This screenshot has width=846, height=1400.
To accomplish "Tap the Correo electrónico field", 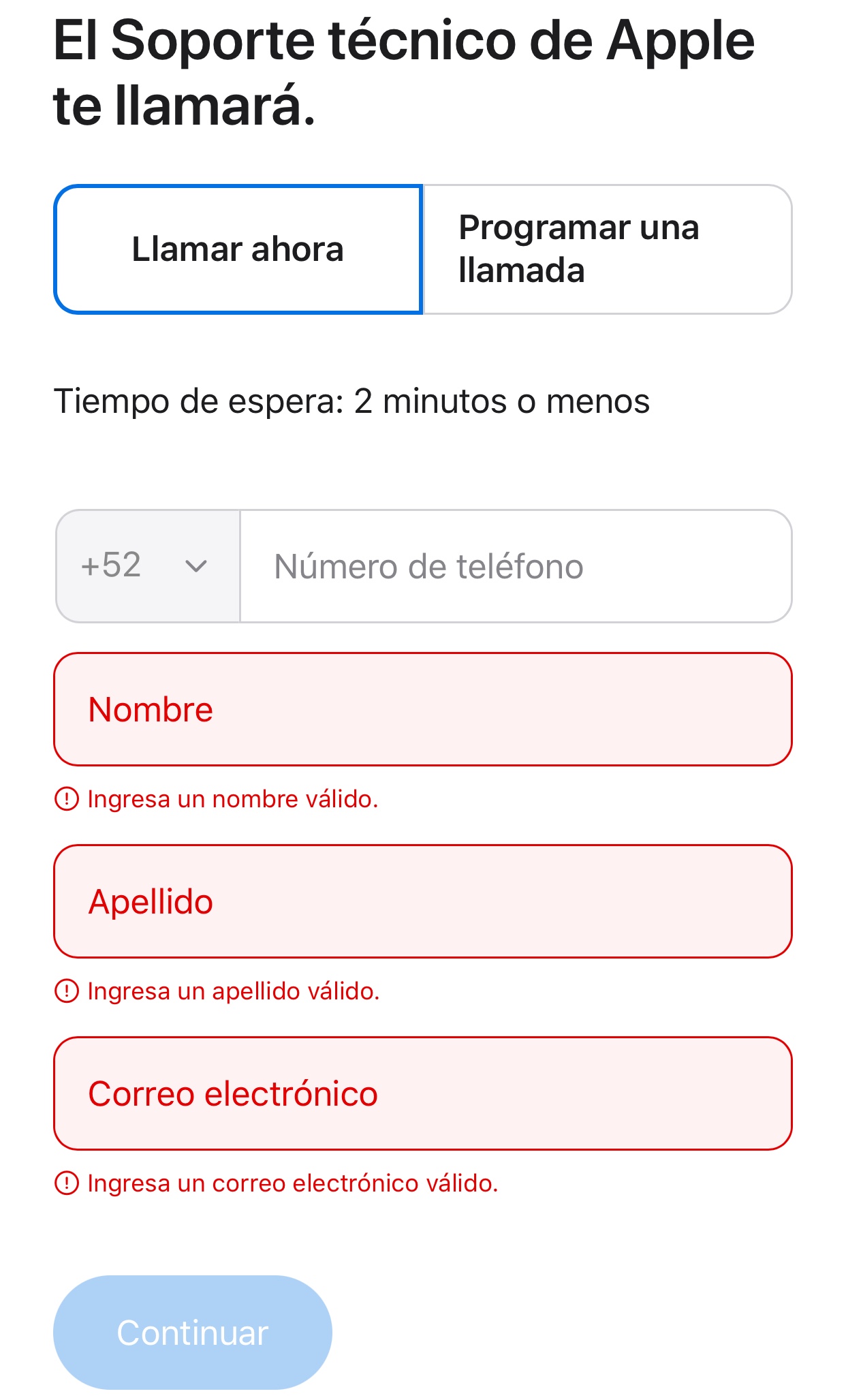I will coord(422,1093).
